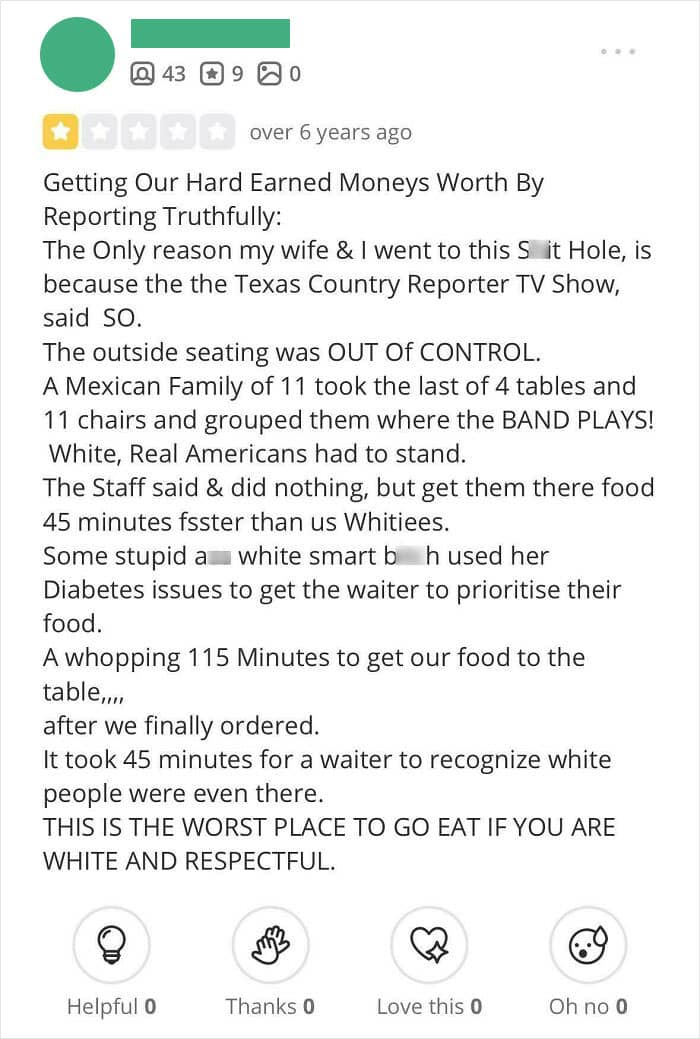The height and width of the screenshot is (1039, 700).
Task: Open the three-dot overflow menu on the review
Action: pos(617,51)
